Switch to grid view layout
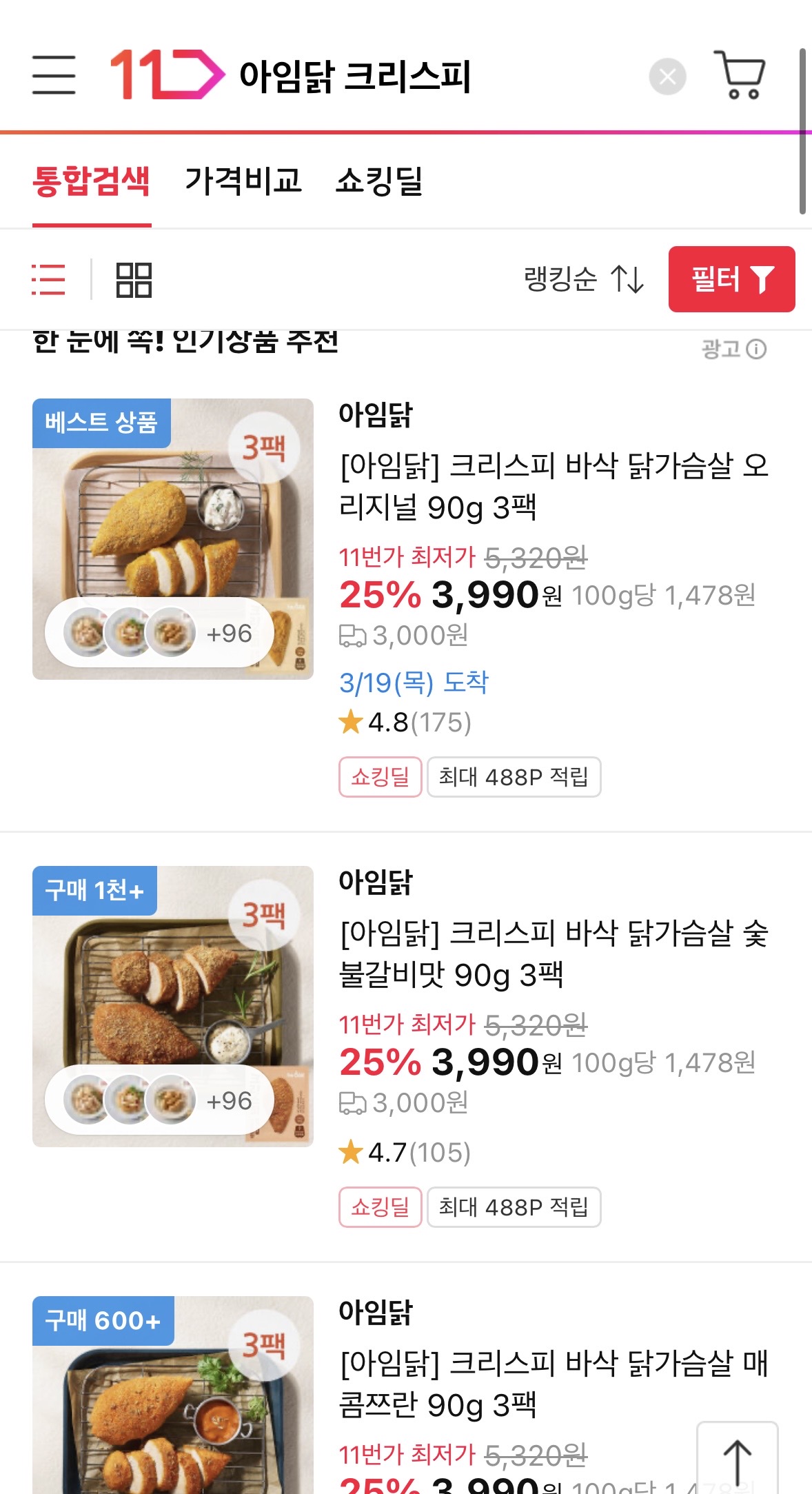812x1494 pixels. pyautogui.click(x=134, y=280)
